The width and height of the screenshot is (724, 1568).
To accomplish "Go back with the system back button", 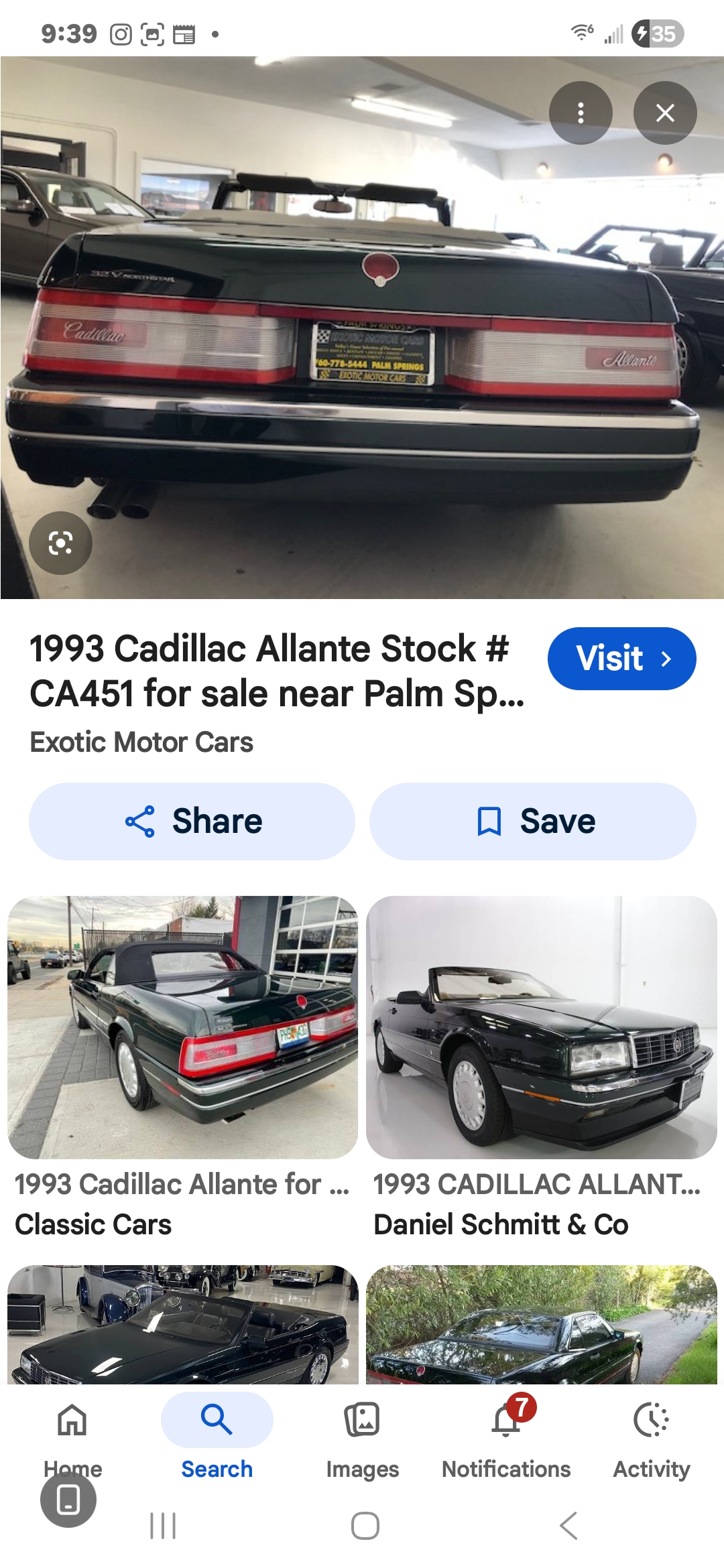I will (x=567, y=1526).
